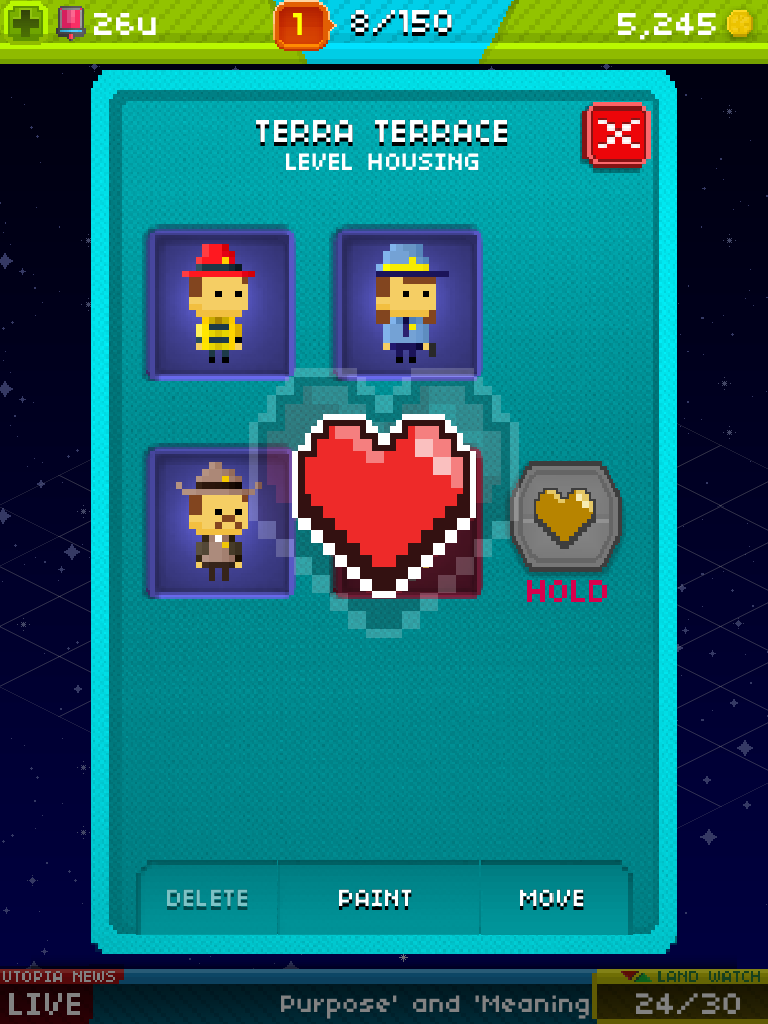768x1024 pixels.
Task: Tap the gold heart Hold button
Action: (566, 516)
